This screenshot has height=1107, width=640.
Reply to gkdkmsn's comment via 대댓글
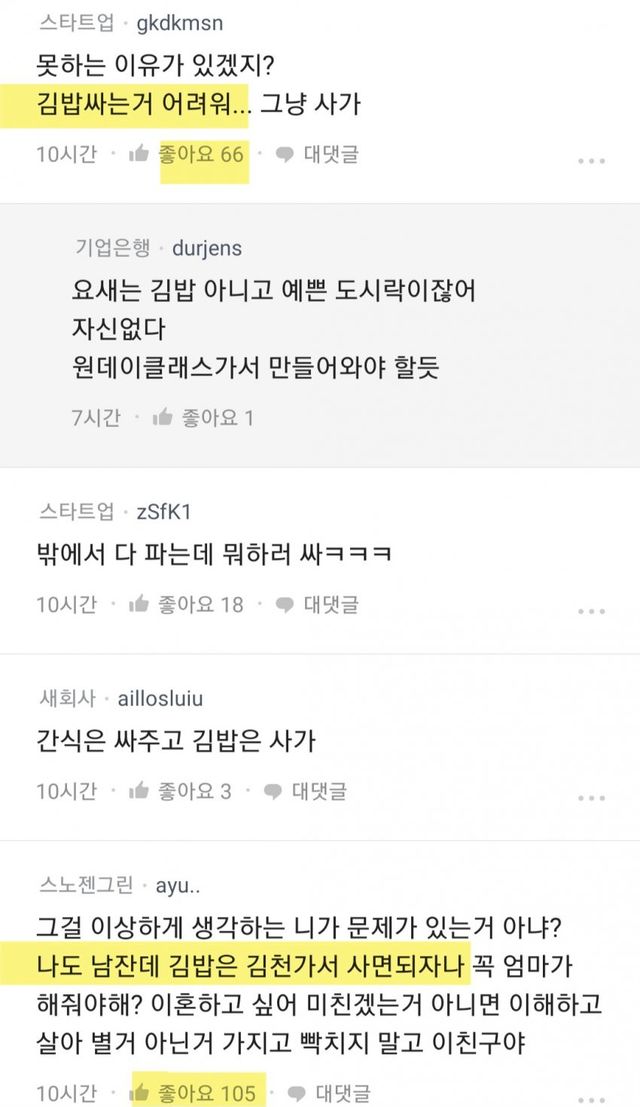coord(317,154)
